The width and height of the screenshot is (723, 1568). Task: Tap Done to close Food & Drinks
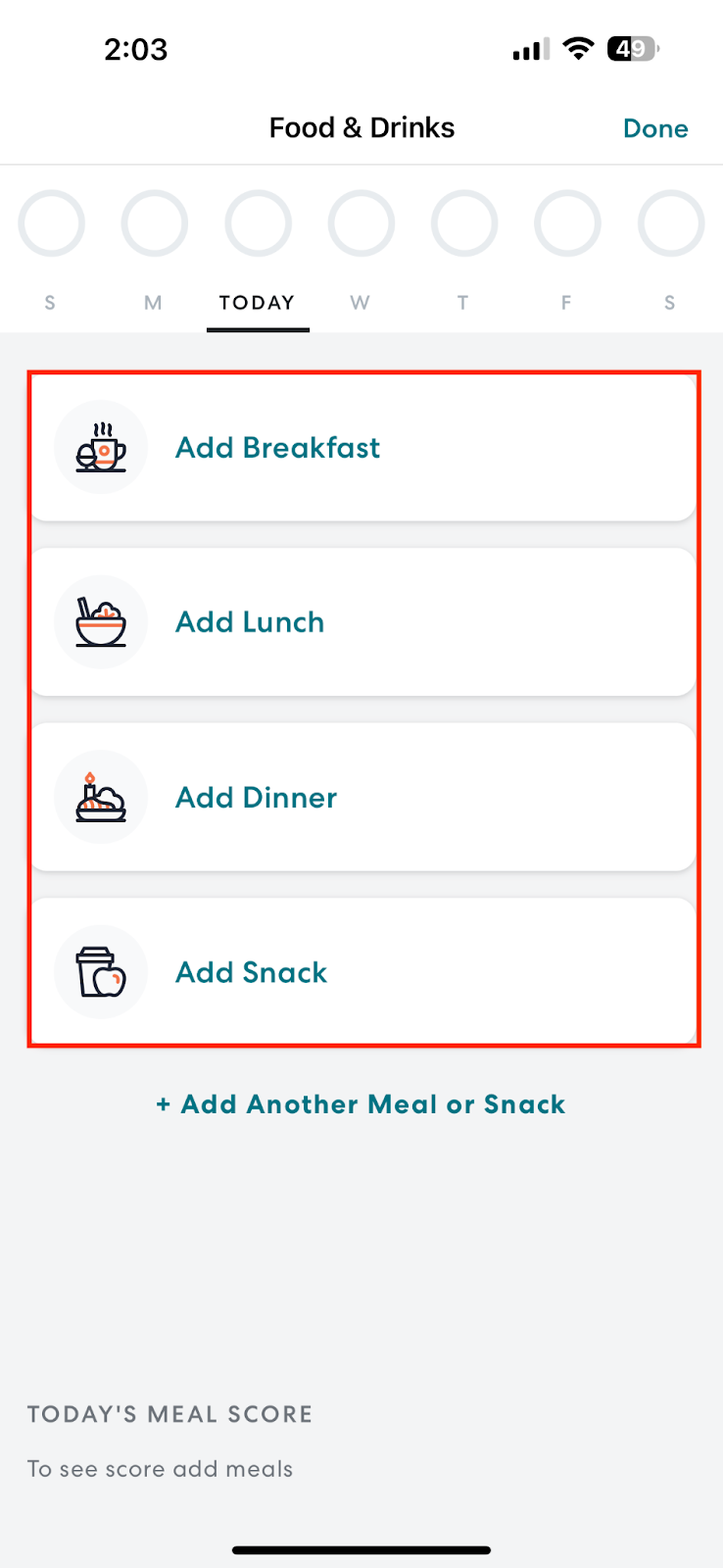[x=655, y=128]
